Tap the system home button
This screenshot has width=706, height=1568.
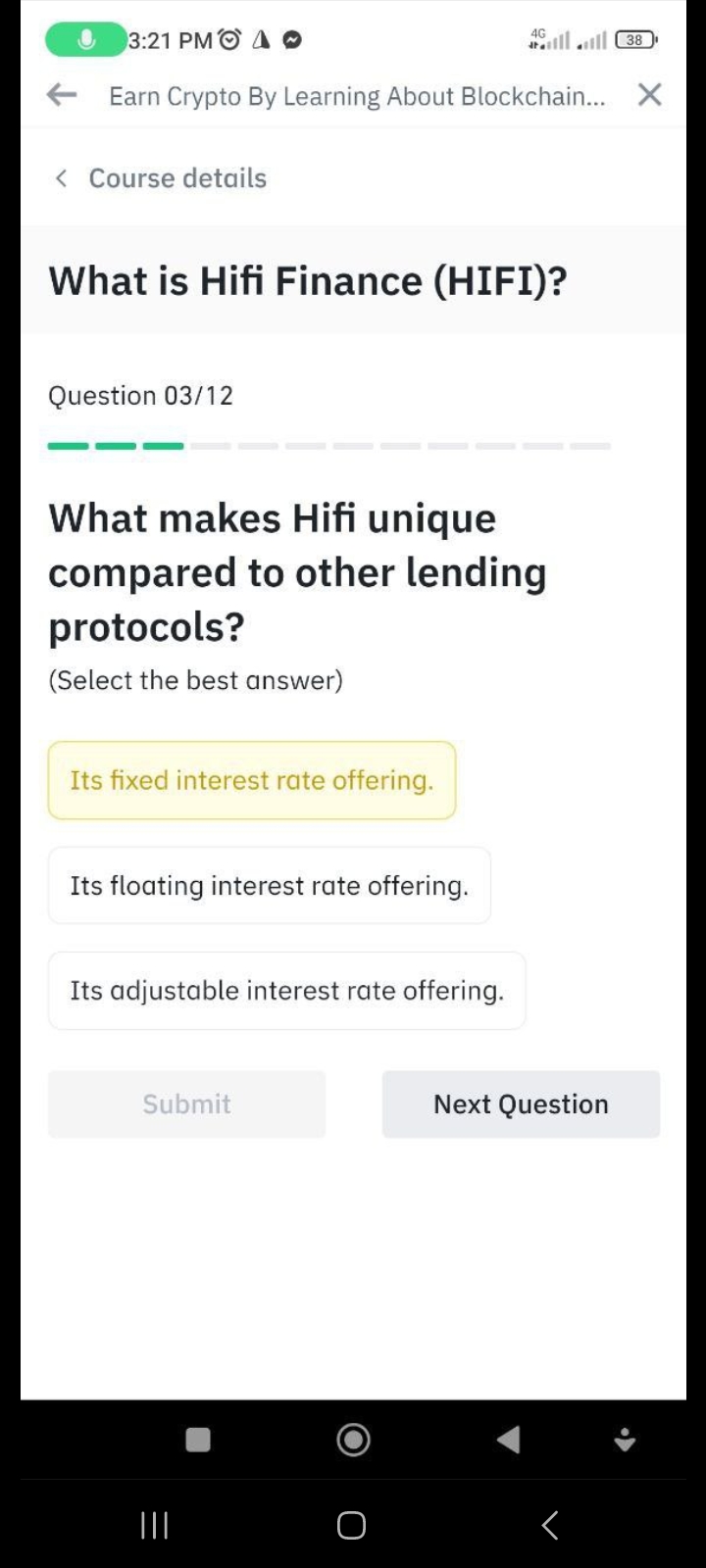click(351, 1525)
